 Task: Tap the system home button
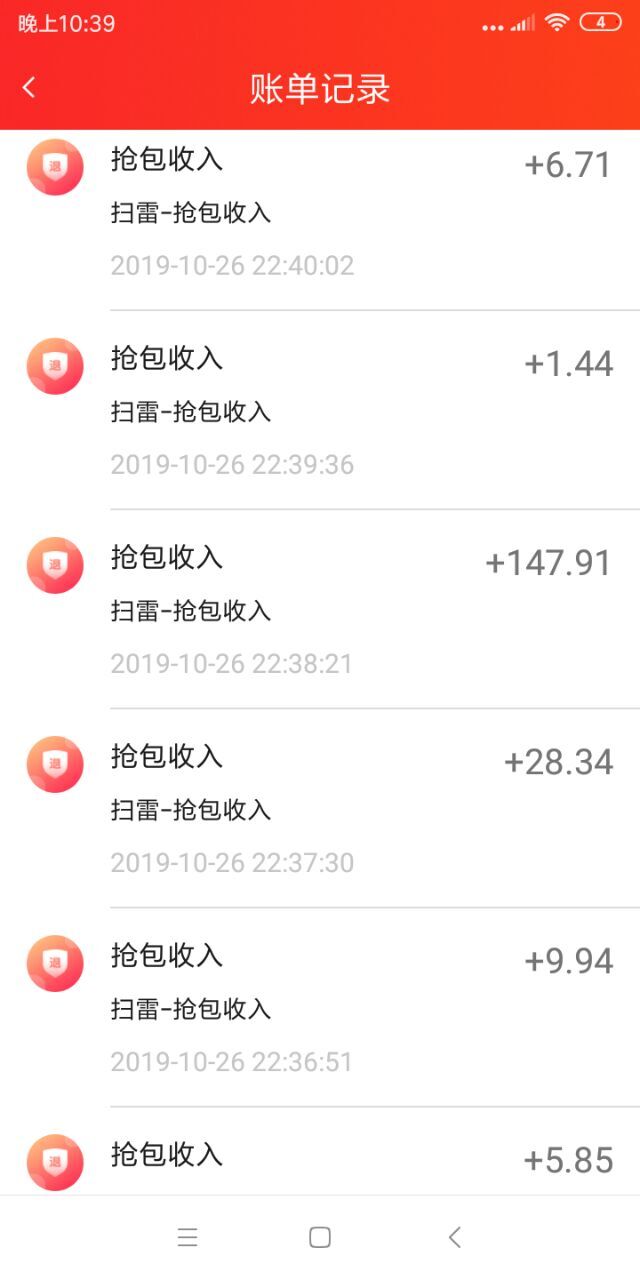[x=320, y=1238]
